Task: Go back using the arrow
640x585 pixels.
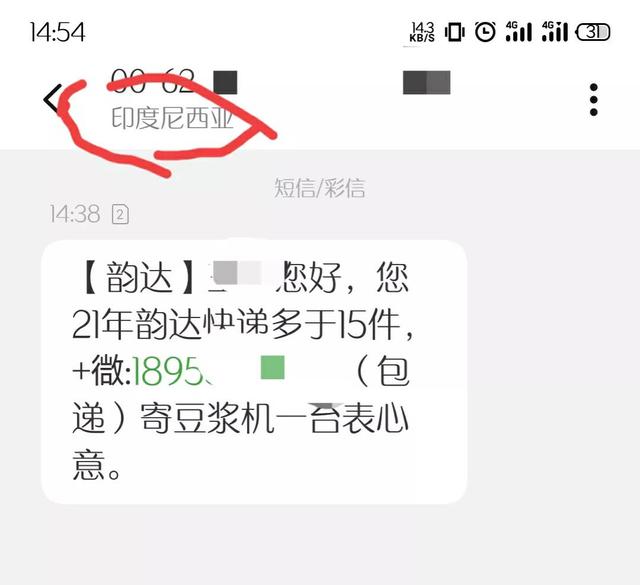Action: (52, 99)
